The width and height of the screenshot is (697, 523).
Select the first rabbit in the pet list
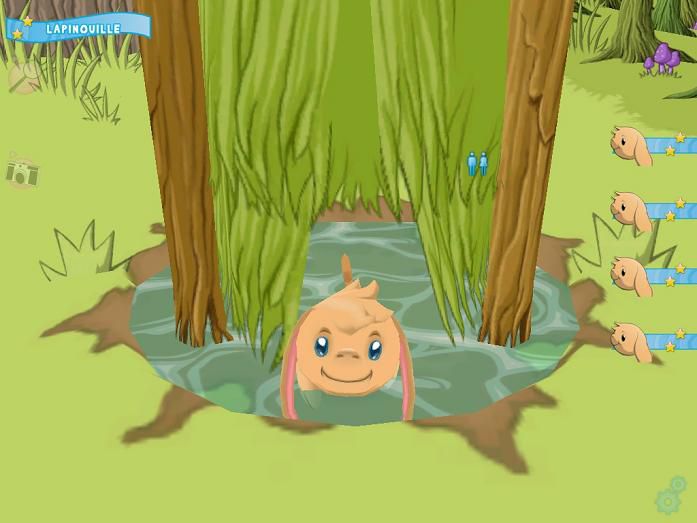click(x=631, y=145)
